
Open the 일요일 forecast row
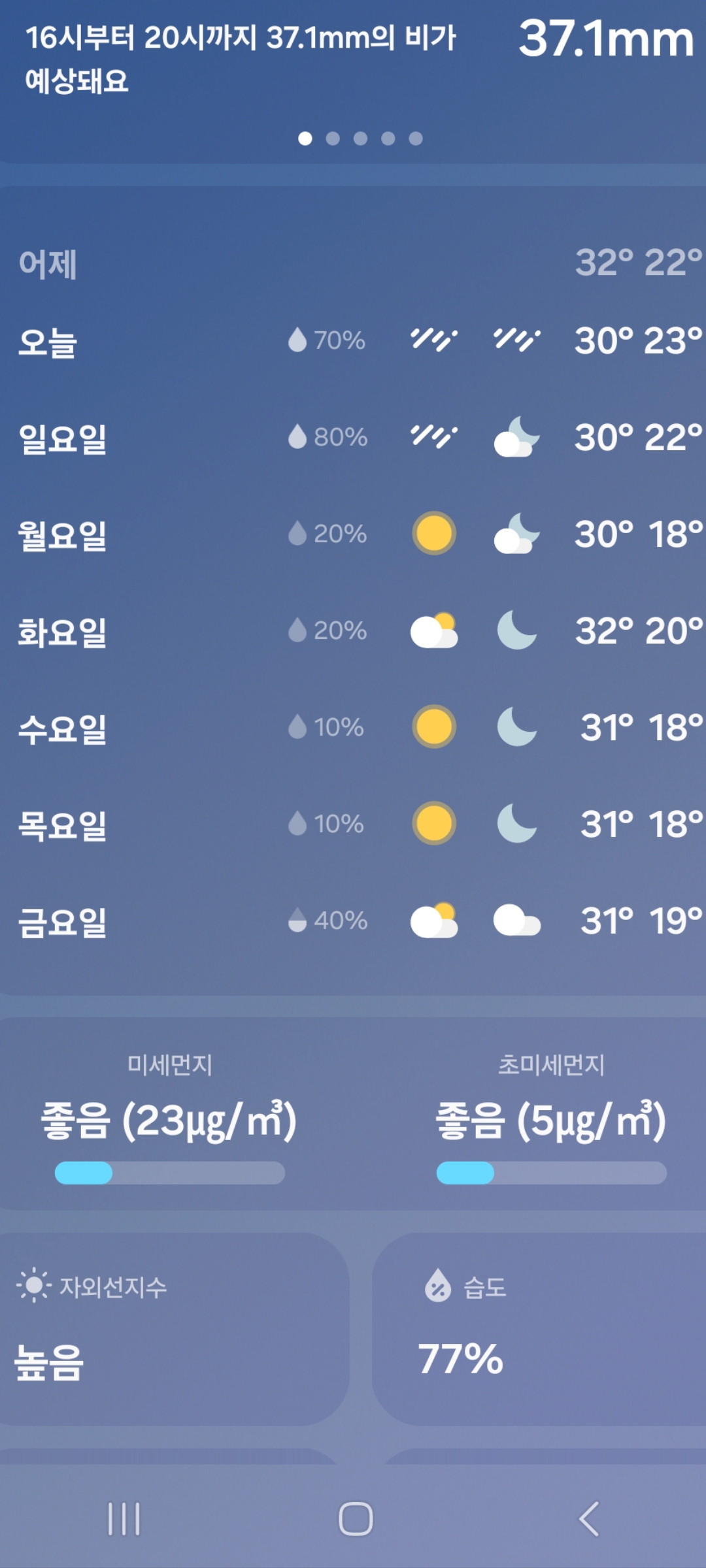pyautogui.click(x=353, y=437)
